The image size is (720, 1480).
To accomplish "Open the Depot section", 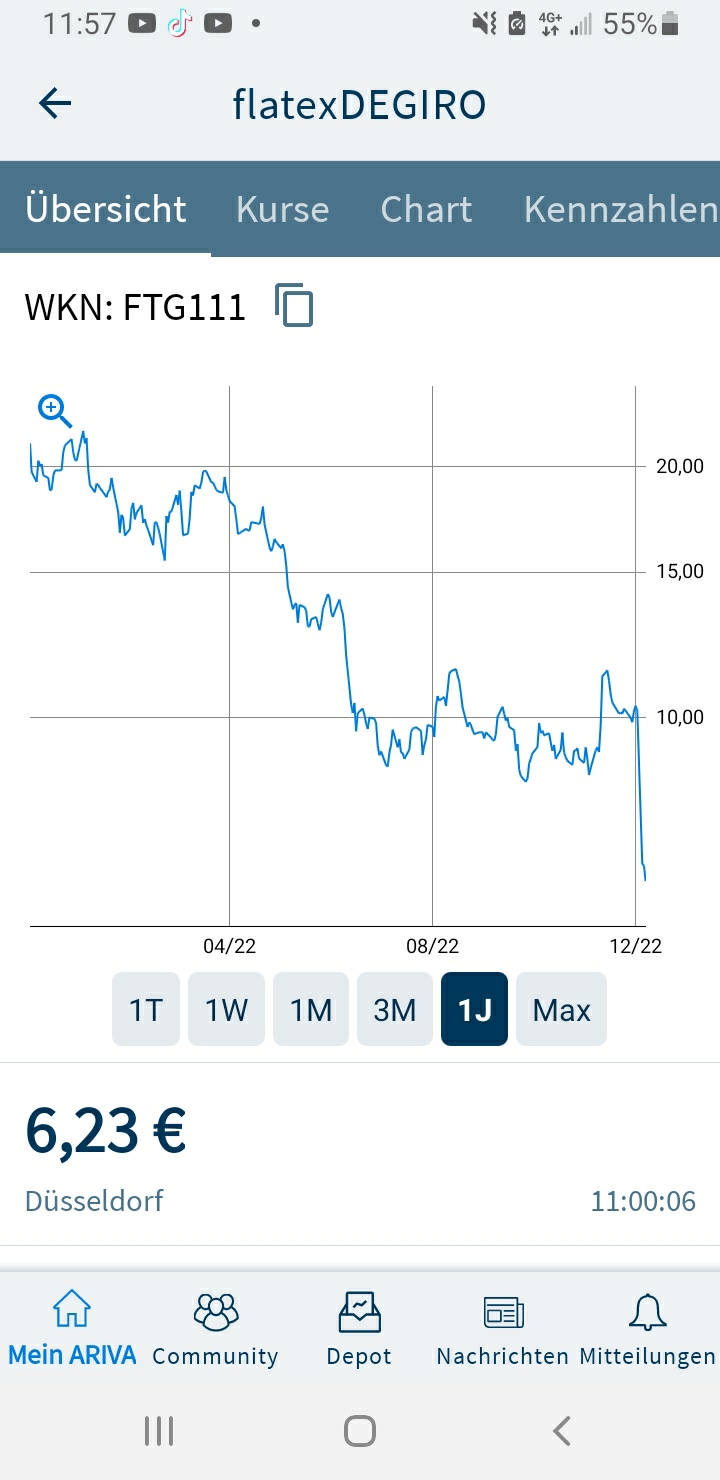I will 359,1325.
